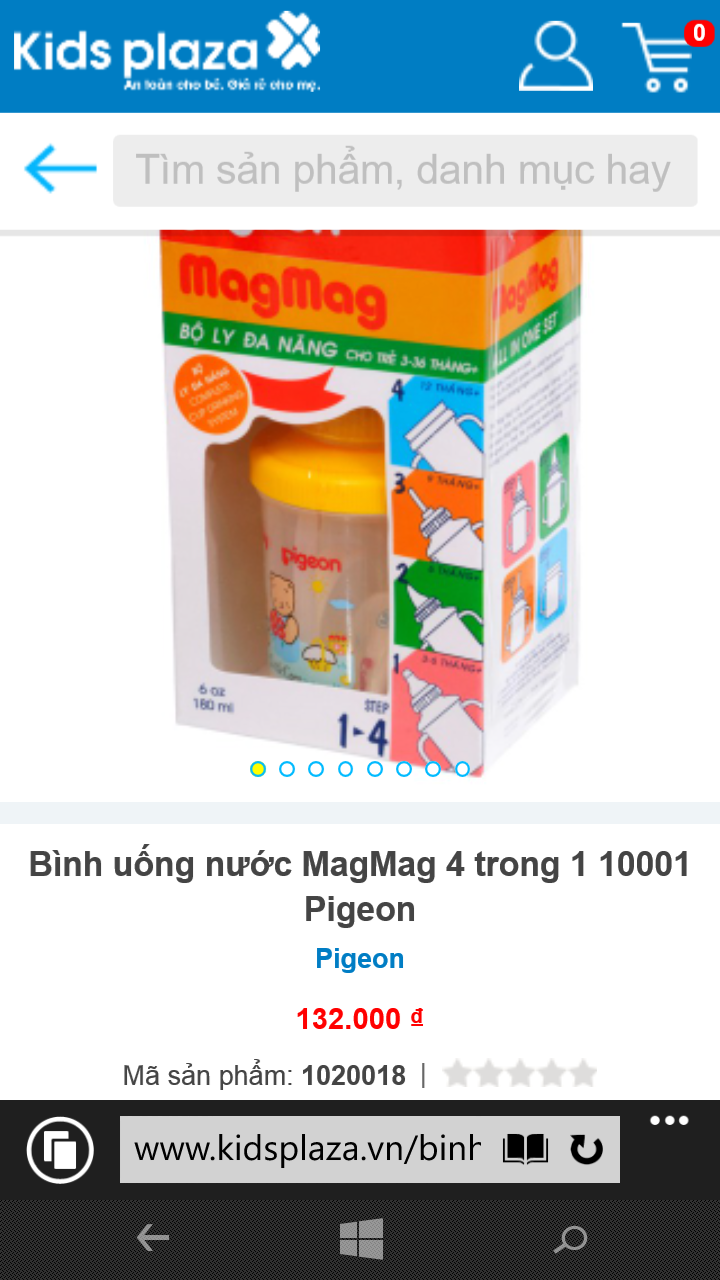Screen dimensions: 720x1280
Task: Go to the Windows Start screen
Action: coord(361,1240)
